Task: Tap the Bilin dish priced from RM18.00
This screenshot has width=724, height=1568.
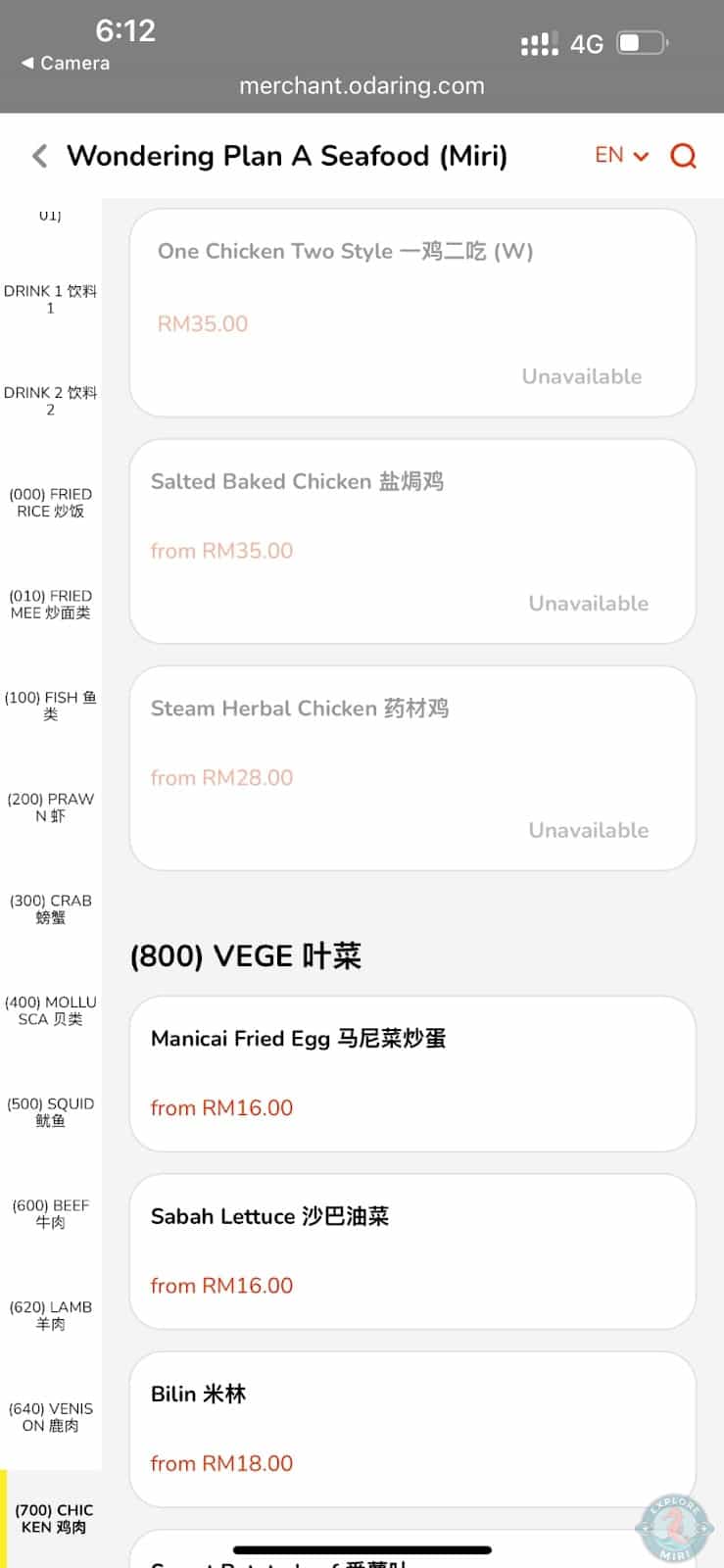Action: (411, 1429)
